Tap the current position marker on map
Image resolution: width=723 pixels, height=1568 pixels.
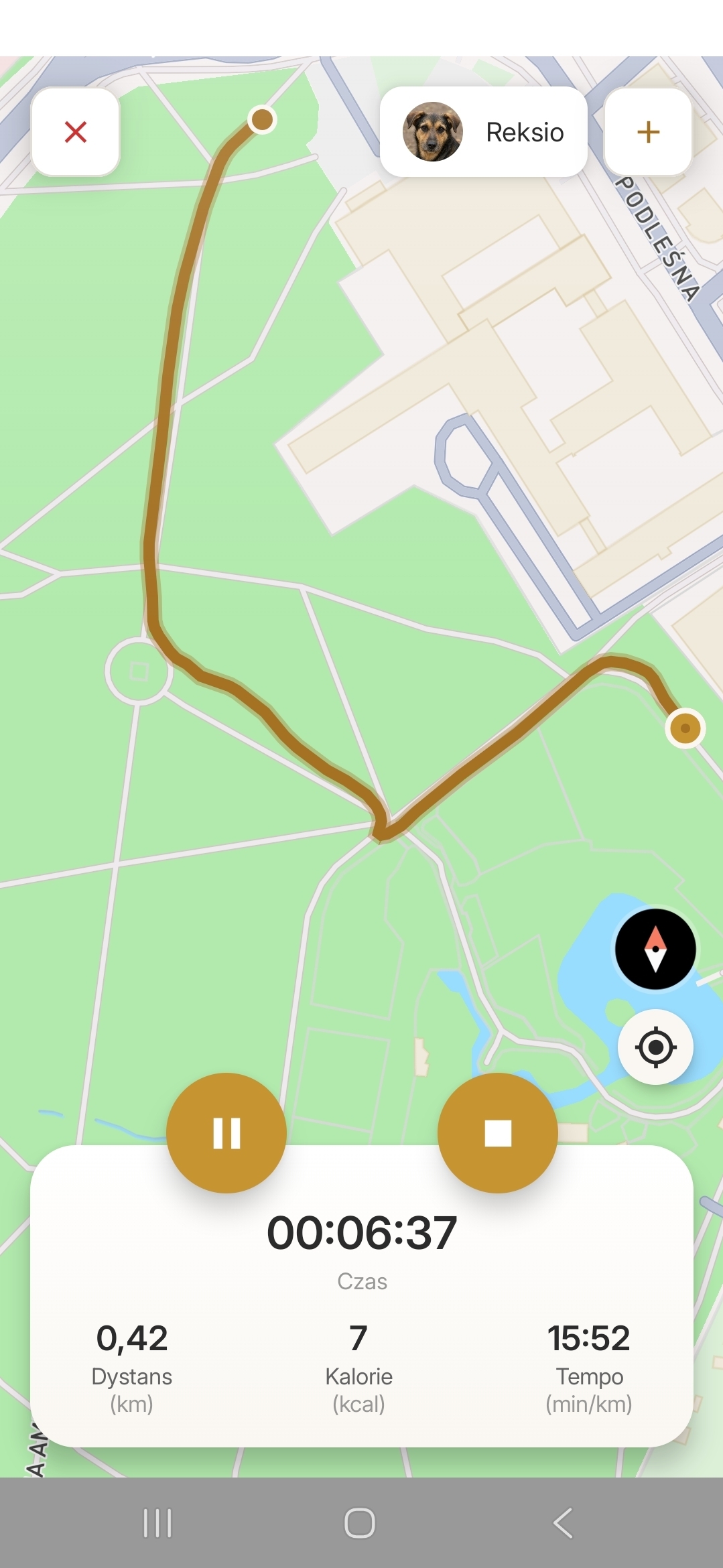685,728
